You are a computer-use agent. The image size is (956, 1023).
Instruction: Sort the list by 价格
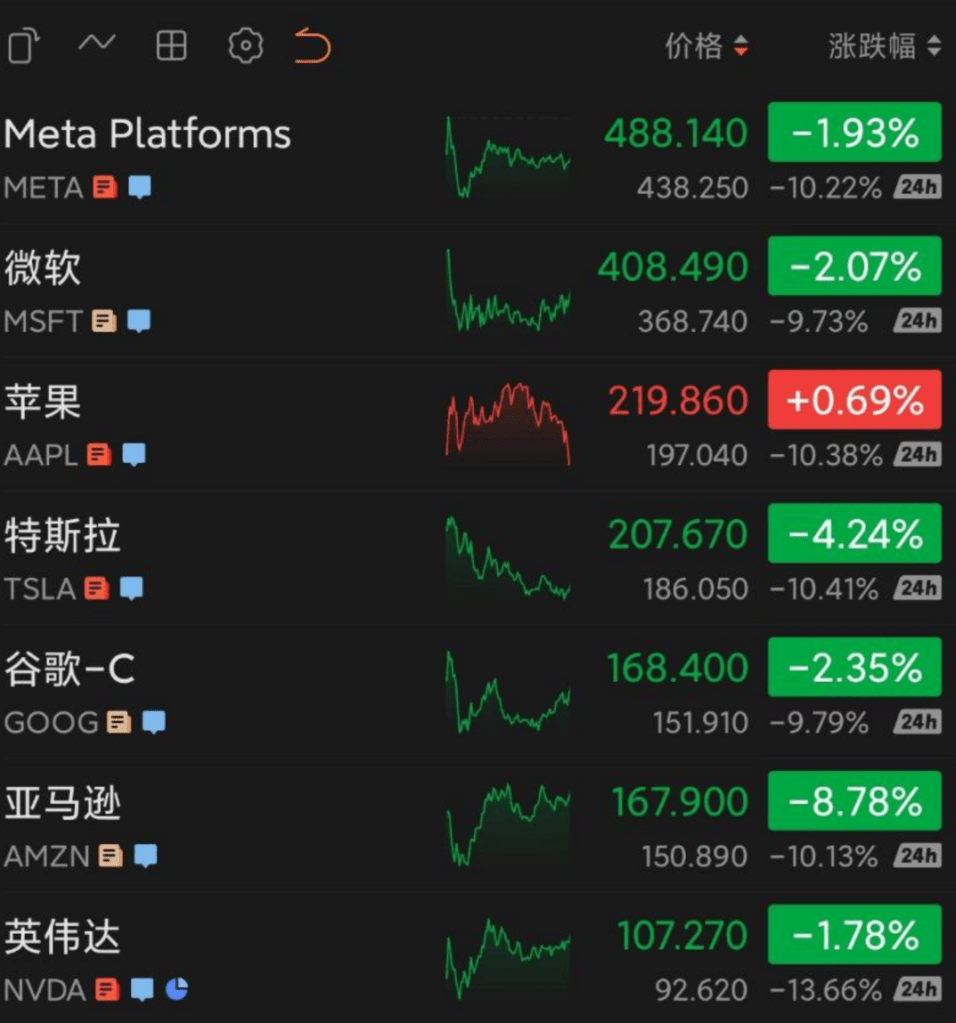[x=706, y=46]
